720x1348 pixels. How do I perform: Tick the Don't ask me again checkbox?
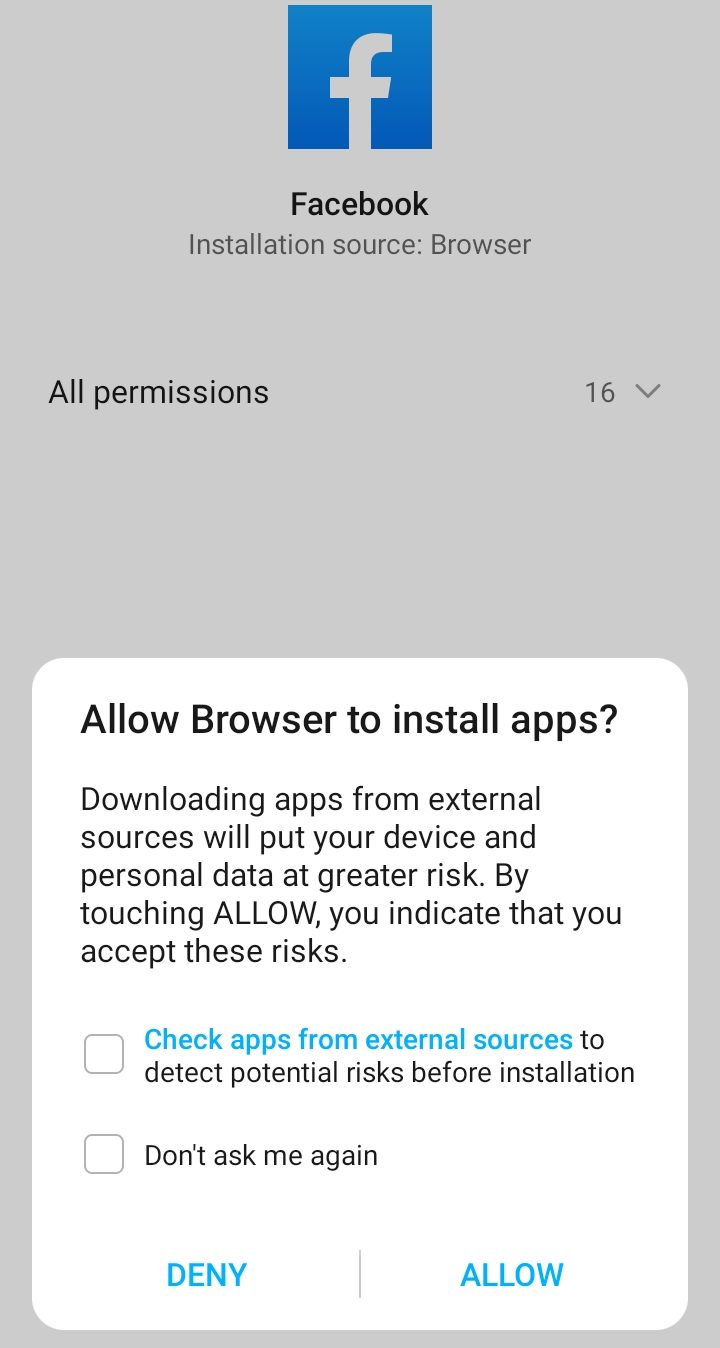104,1154
